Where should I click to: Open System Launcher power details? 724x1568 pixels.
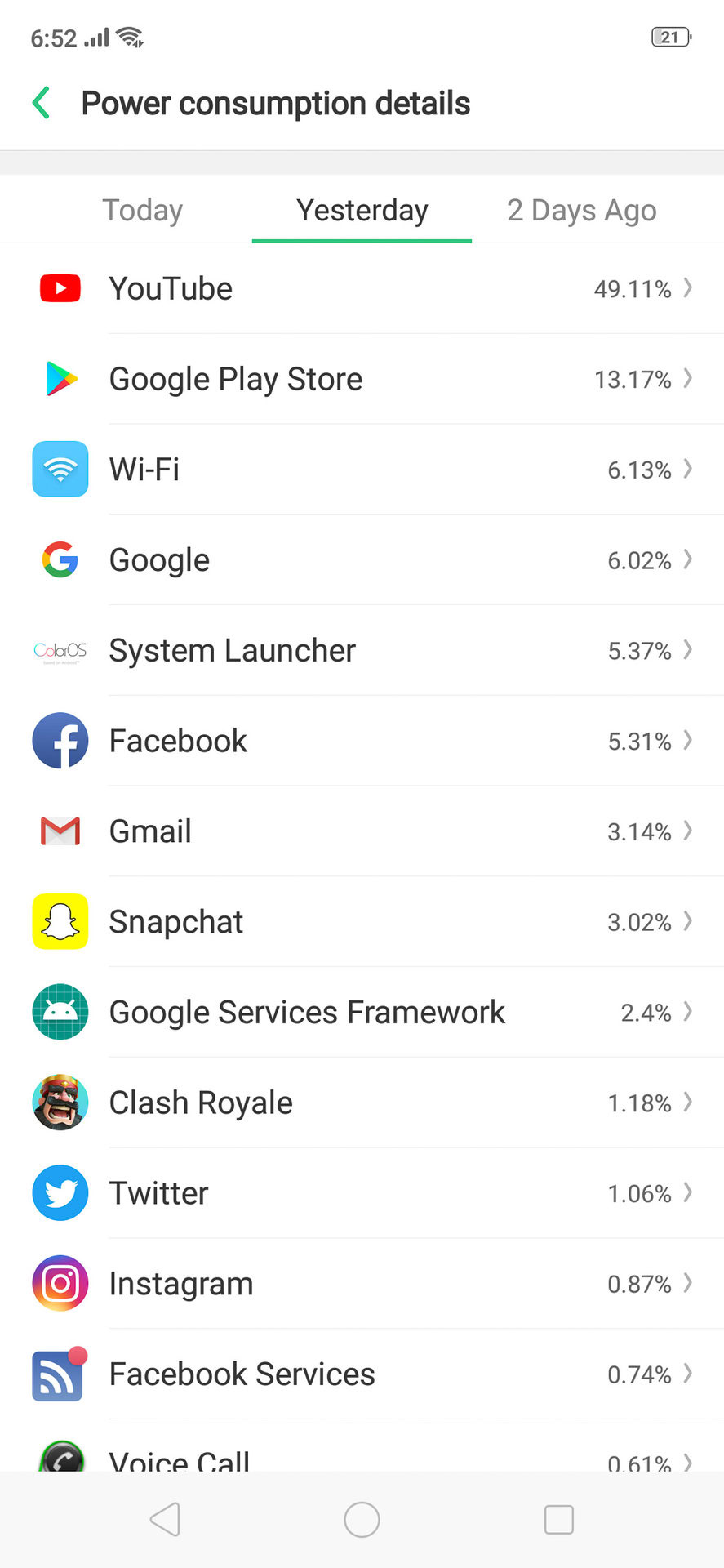click(x=362, y=651)
